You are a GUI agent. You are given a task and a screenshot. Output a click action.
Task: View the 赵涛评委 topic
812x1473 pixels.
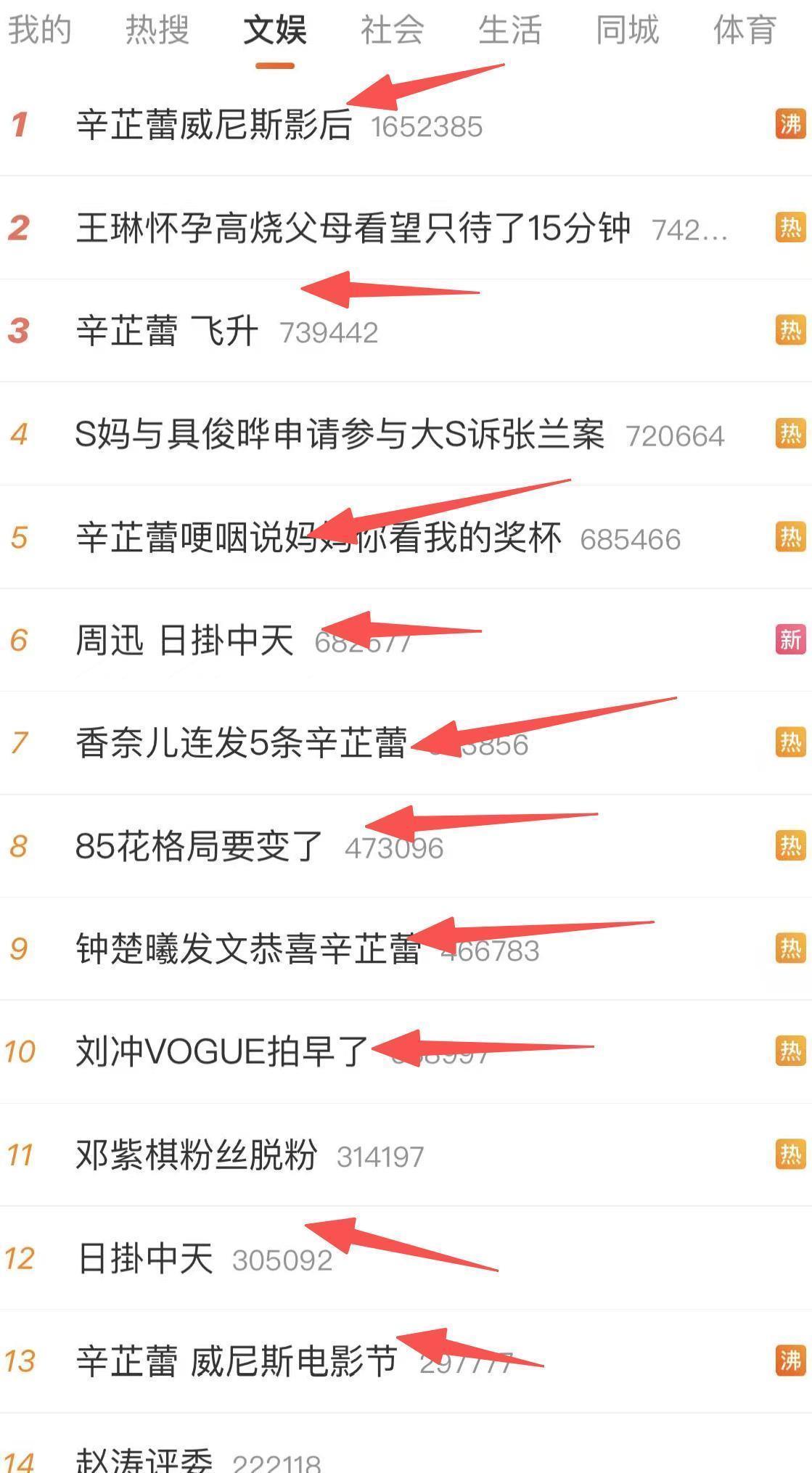(x=145, y=1458)
